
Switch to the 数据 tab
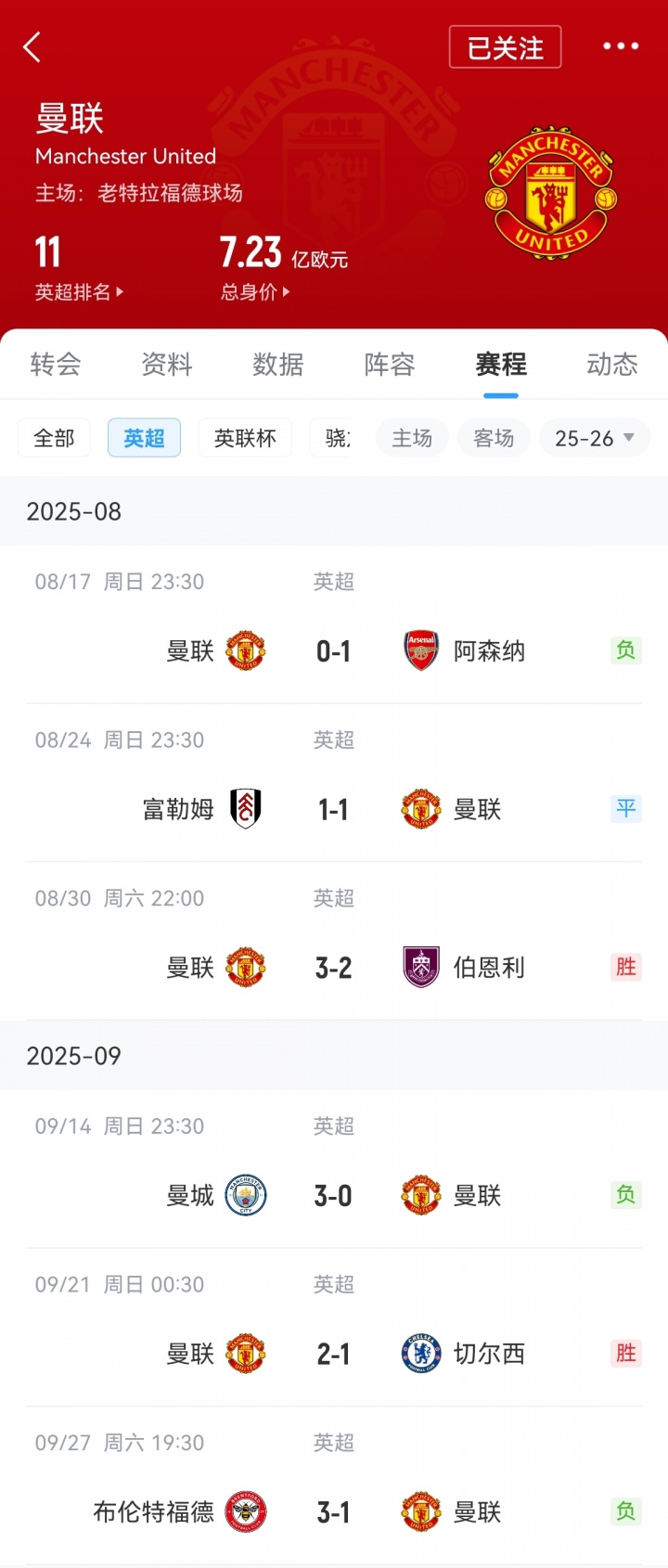point(278,365)
